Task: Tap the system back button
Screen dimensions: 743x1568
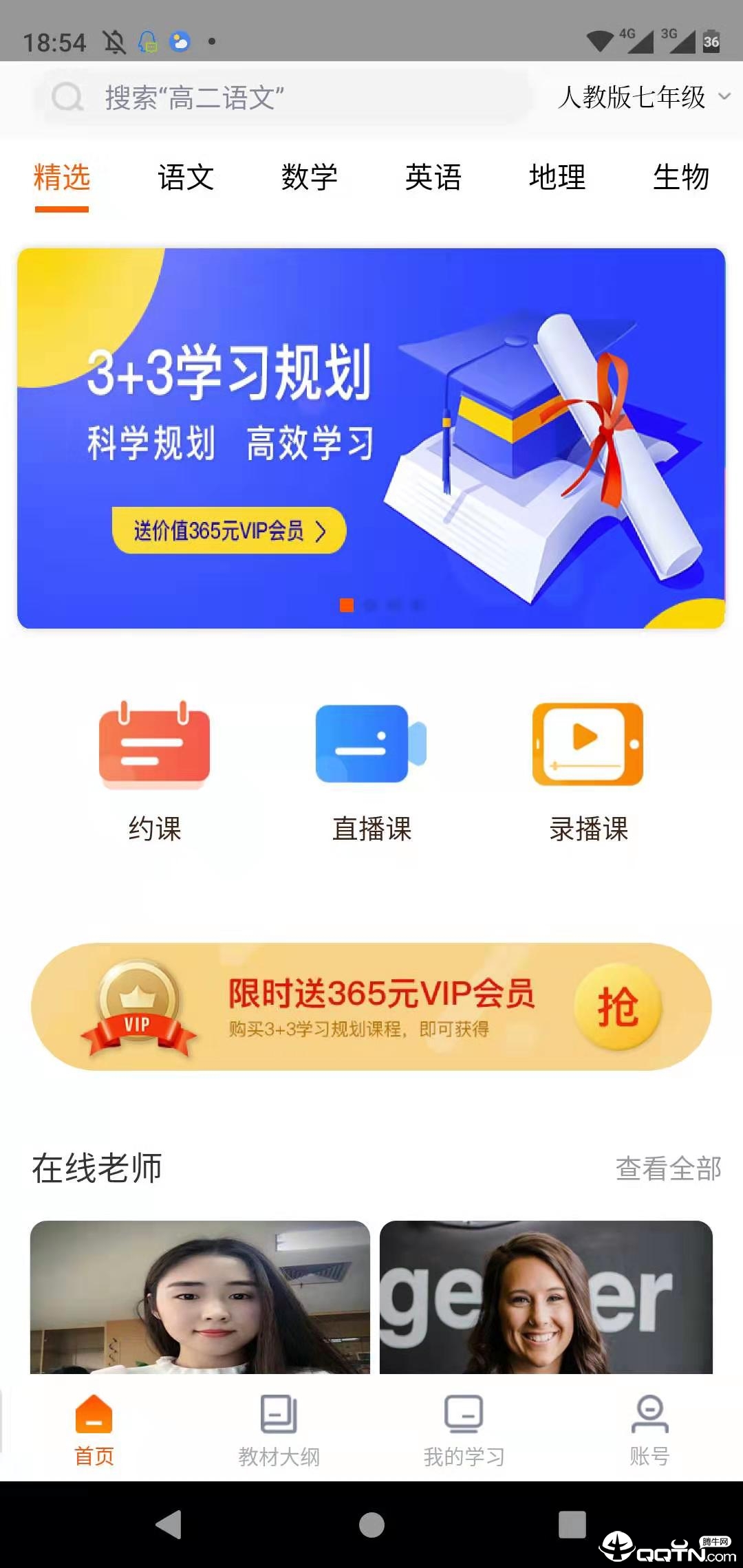Action: coord(169,1524)
